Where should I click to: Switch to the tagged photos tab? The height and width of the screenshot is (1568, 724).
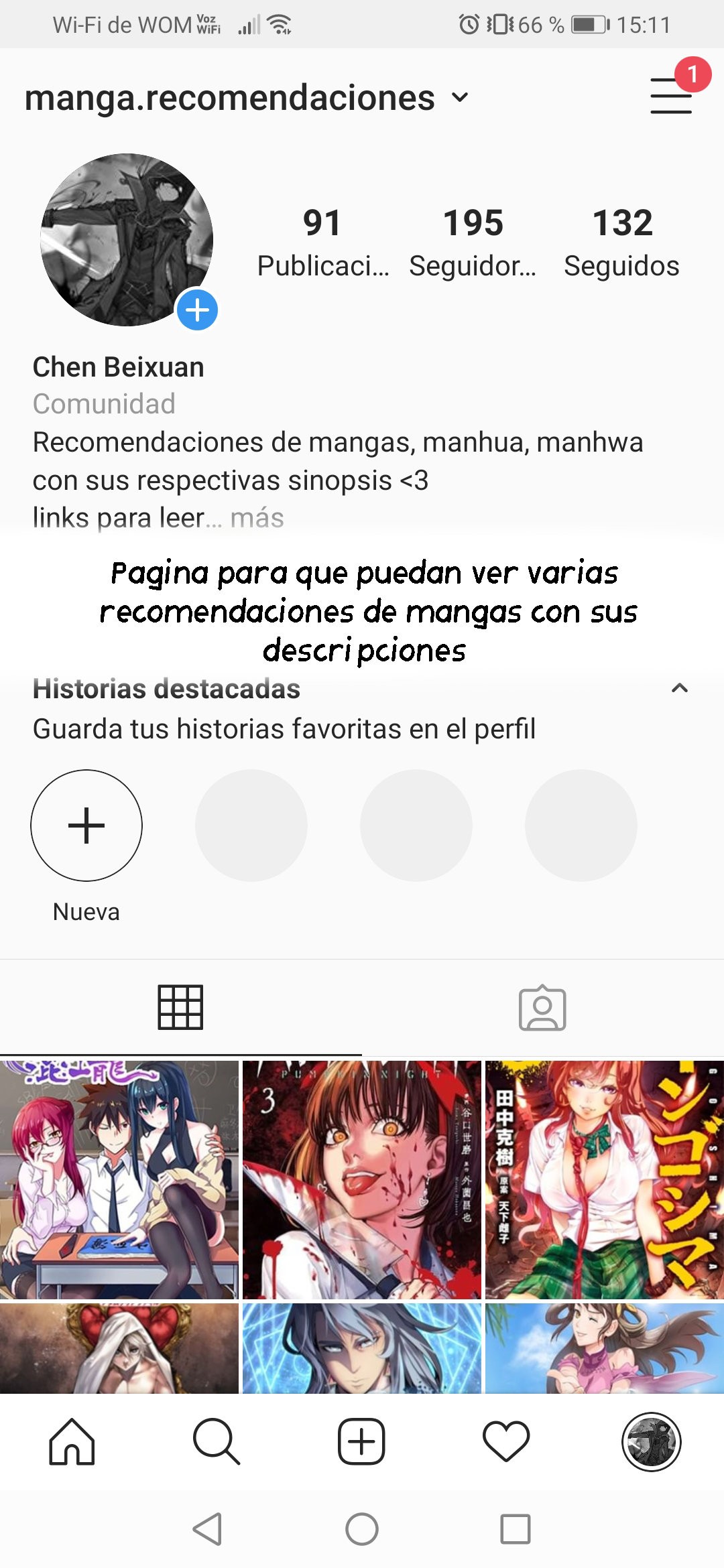pos(542,1007)
